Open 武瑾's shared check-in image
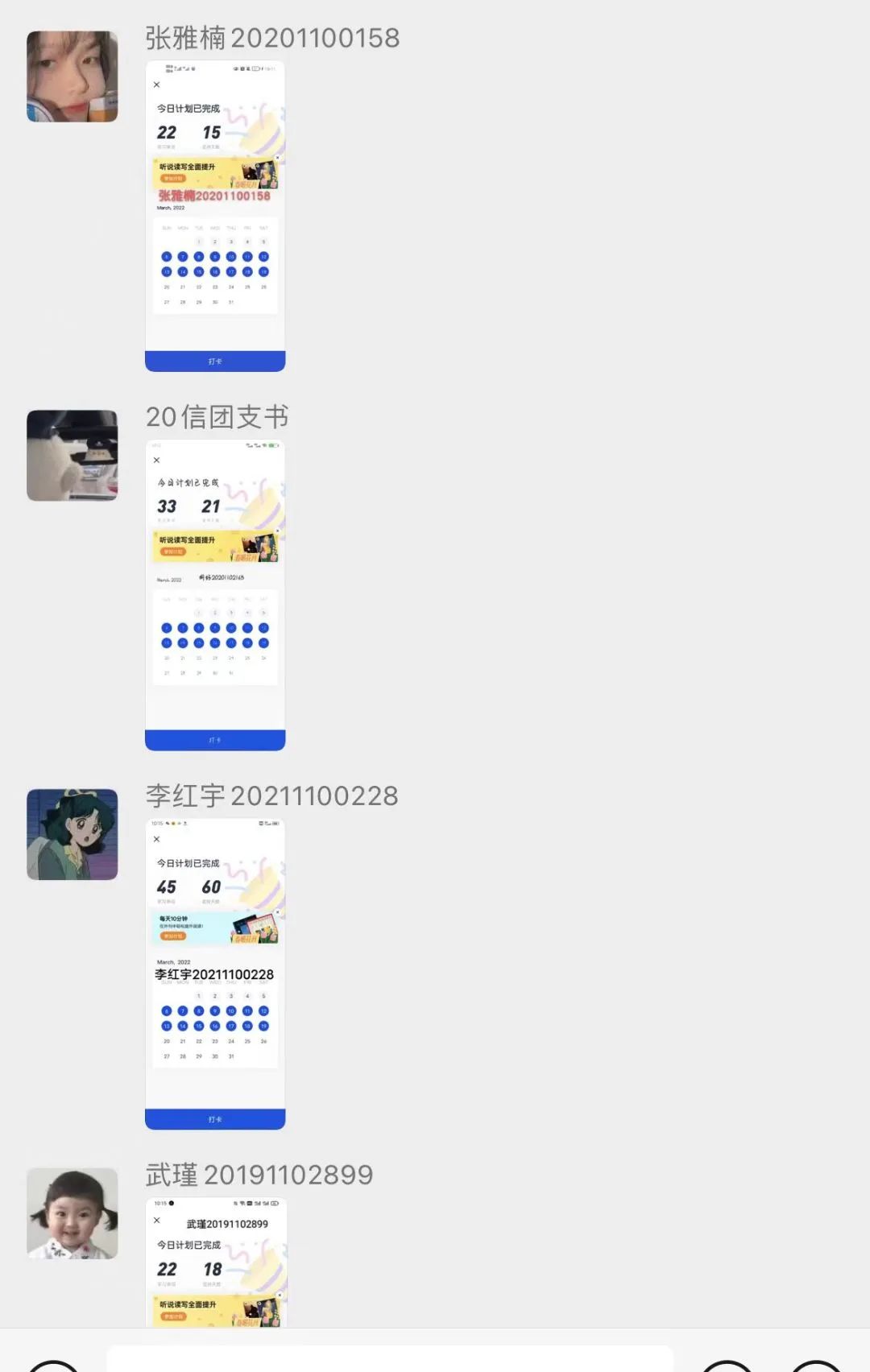870x1372 pixels. click(x=215, y=1262)
